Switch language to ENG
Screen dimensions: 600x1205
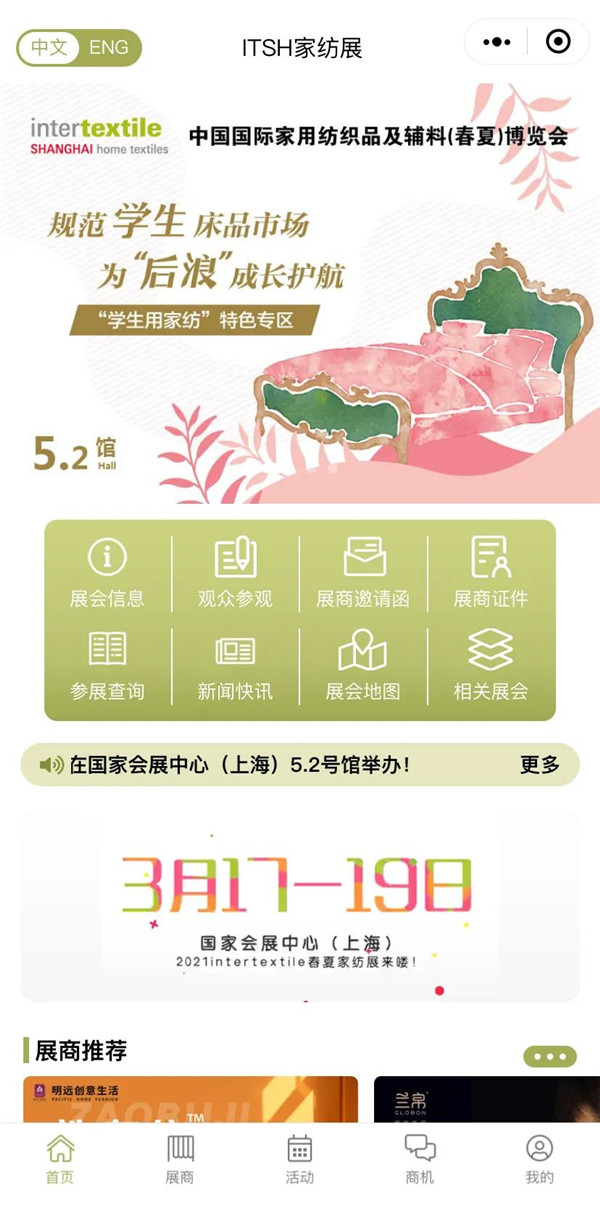109,47
